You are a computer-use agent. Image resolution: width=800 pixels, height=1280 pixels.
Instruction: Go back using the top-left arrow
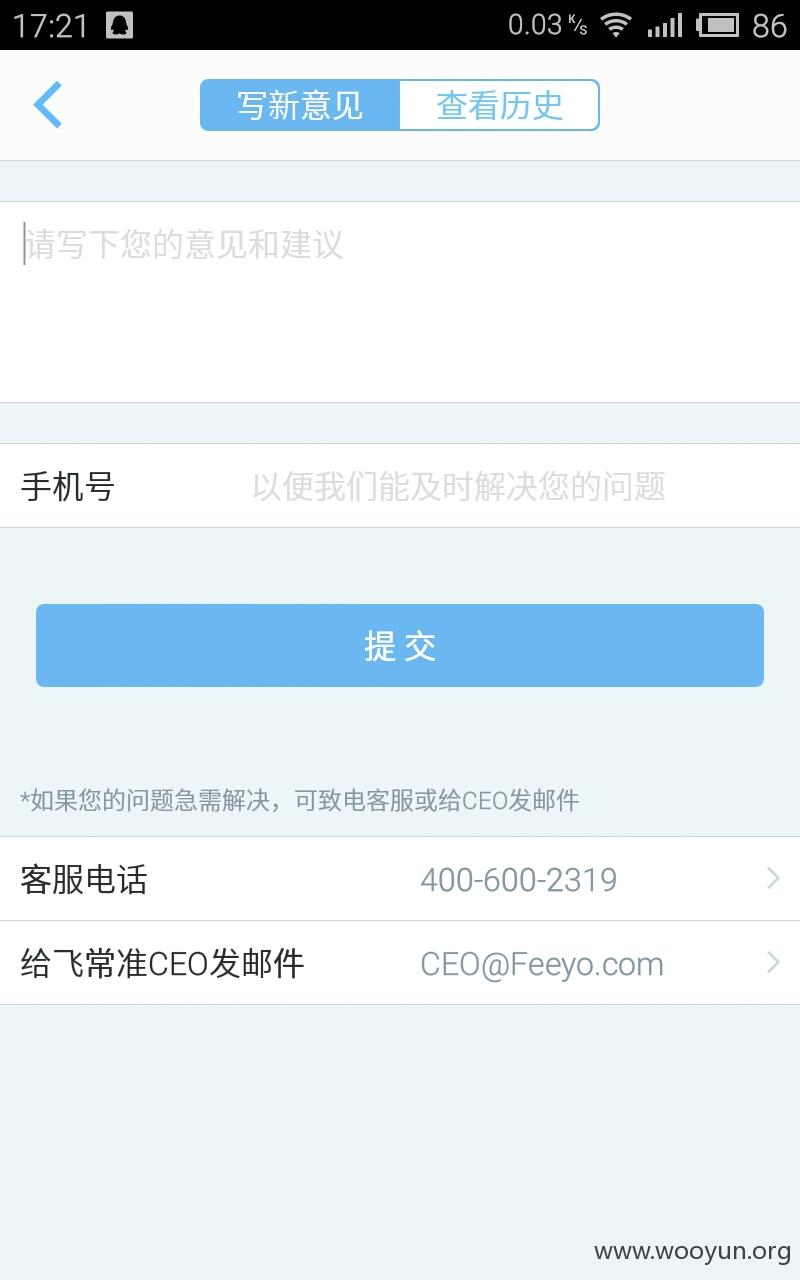[48, 105]
